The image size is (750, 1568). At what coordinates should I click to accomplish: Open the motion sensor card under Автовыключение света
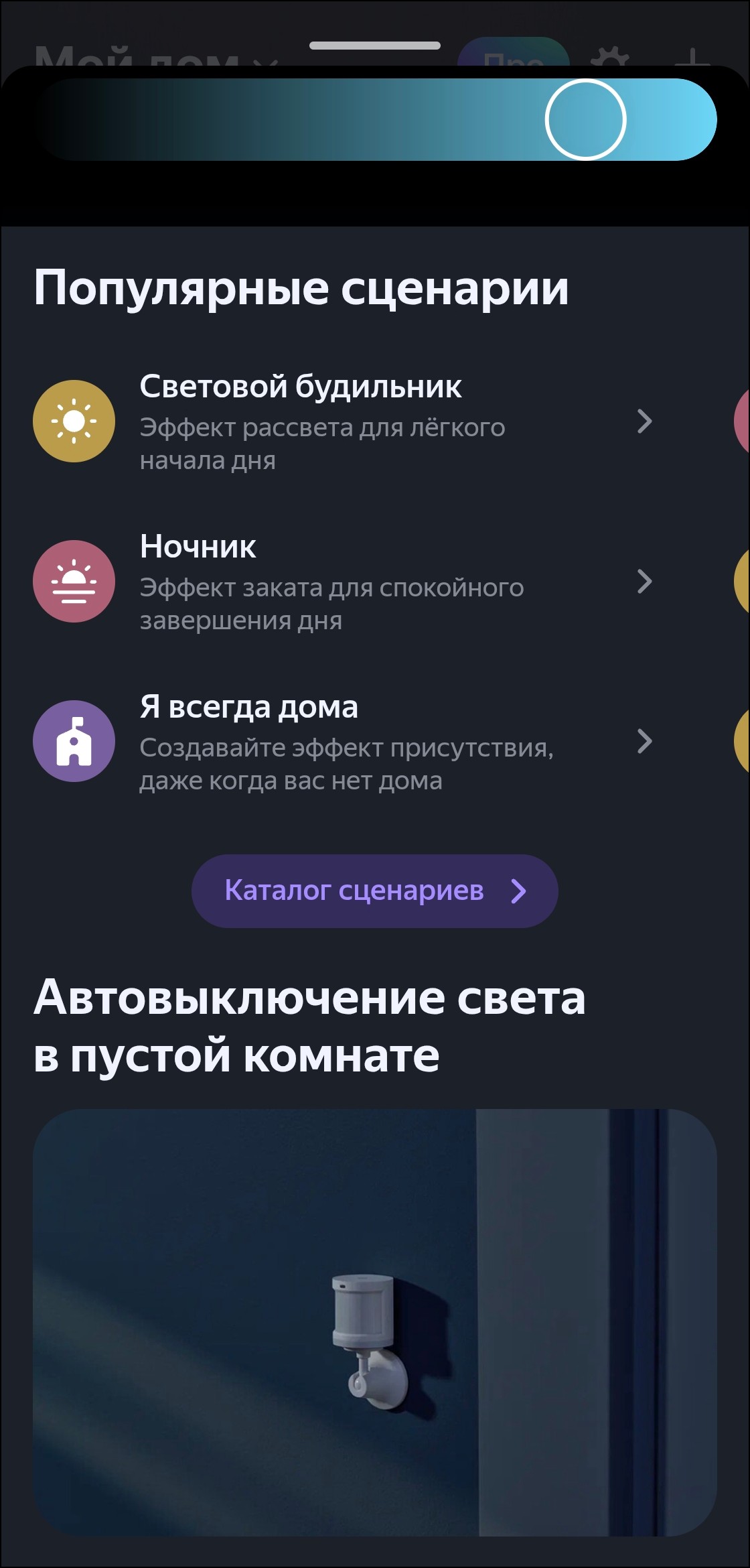(x=374, y=1321)
